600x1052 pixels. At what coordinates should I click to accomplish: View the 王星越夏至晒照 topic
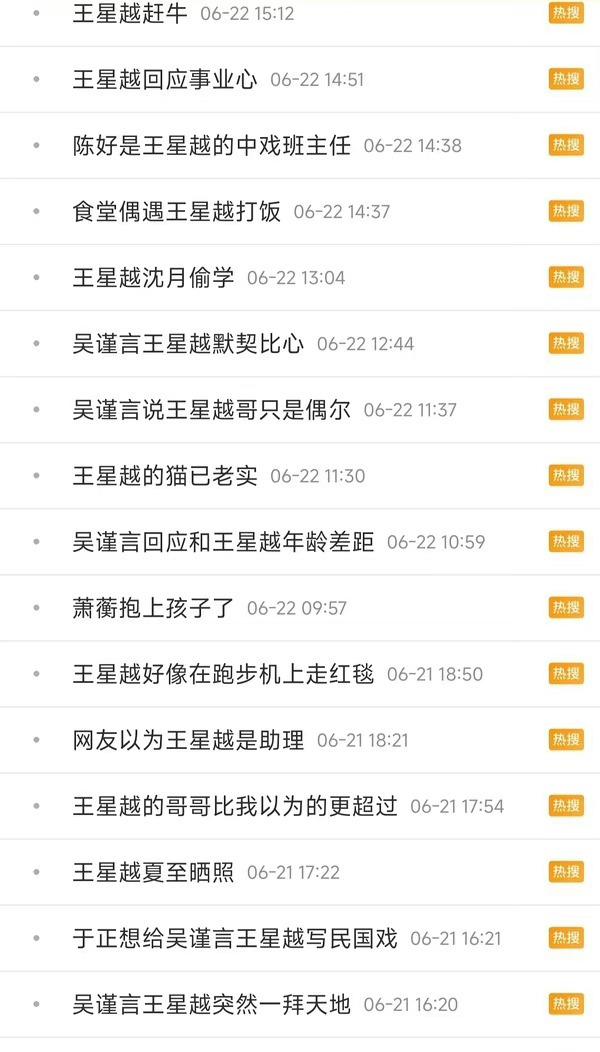(153, 872)
